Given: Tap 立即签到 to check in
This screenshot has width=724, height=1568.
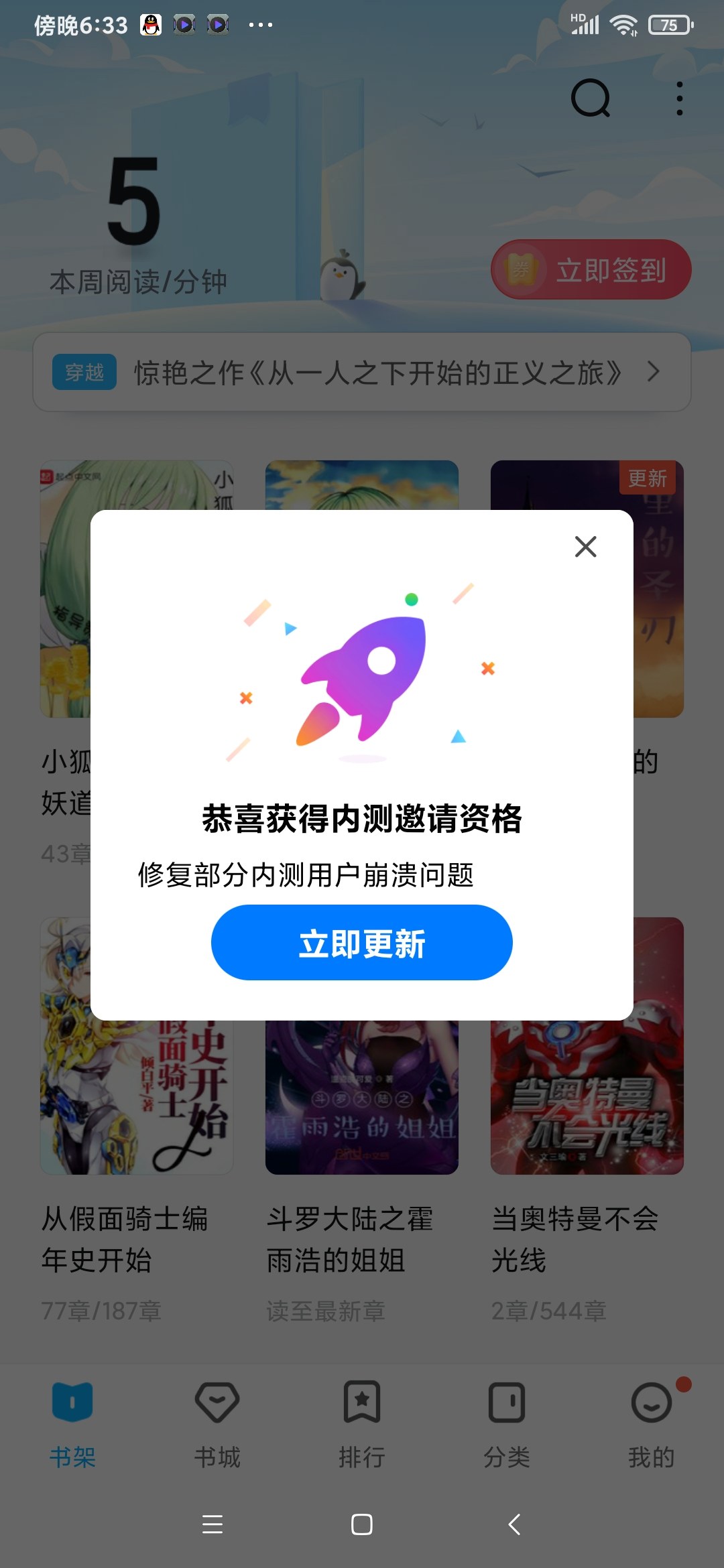Looking at the screenshot, I should tap(591, 269).
